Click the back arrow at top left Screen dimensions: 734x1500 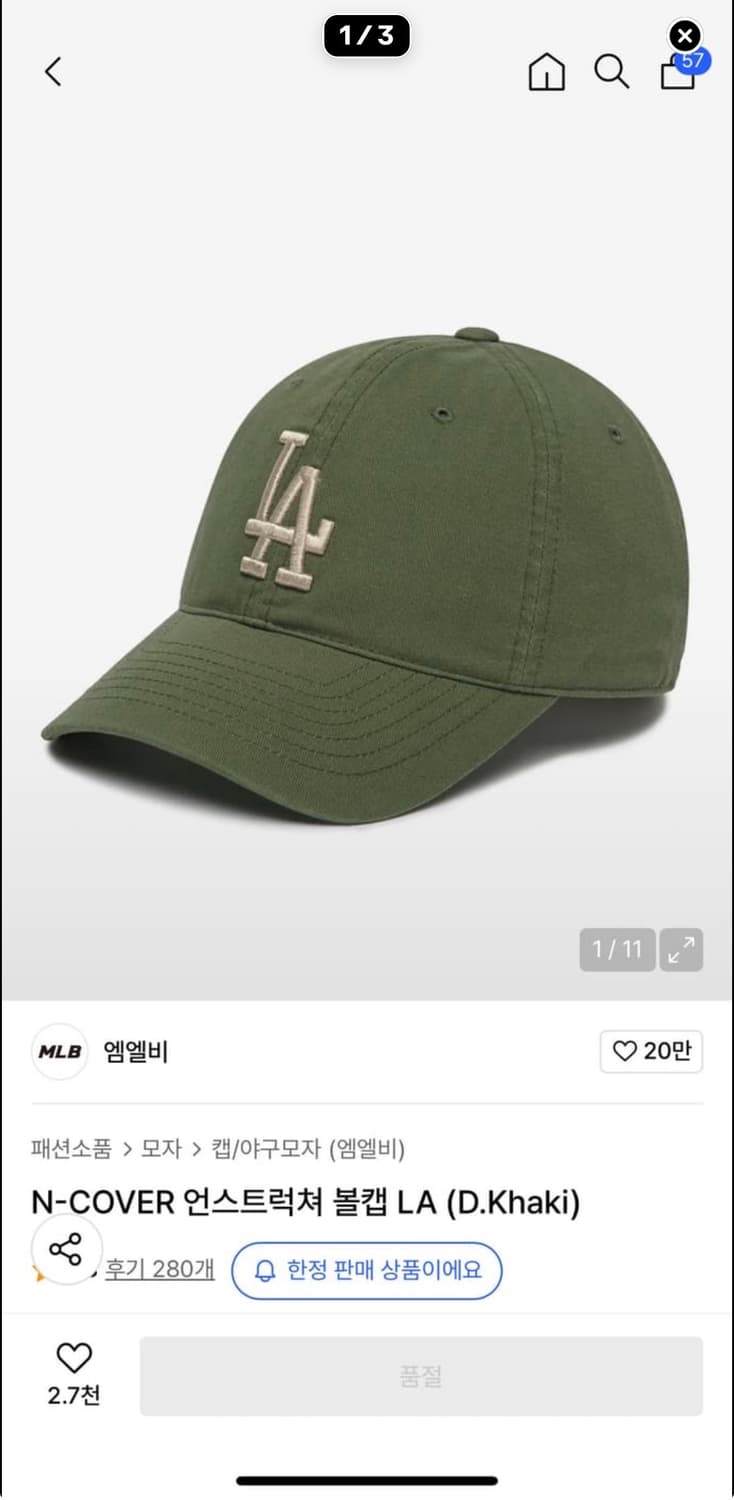52,71
